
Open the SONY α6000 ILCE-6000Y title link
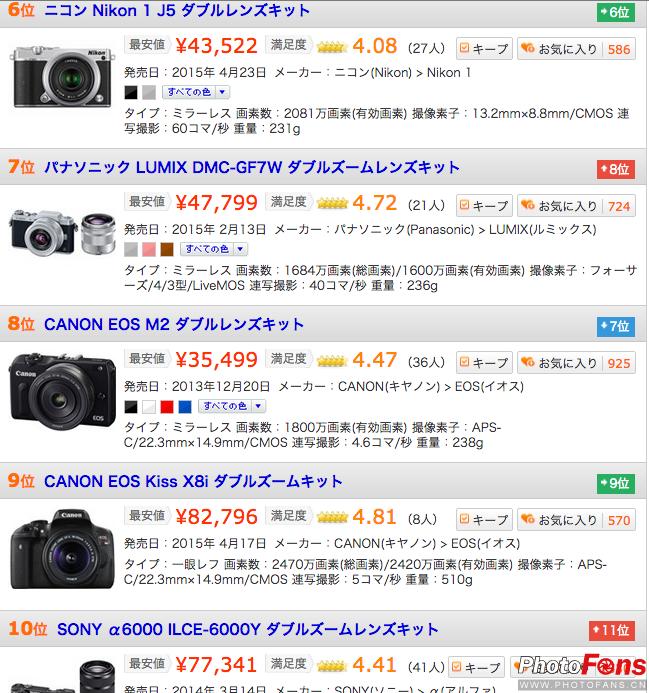click(247, 629)
